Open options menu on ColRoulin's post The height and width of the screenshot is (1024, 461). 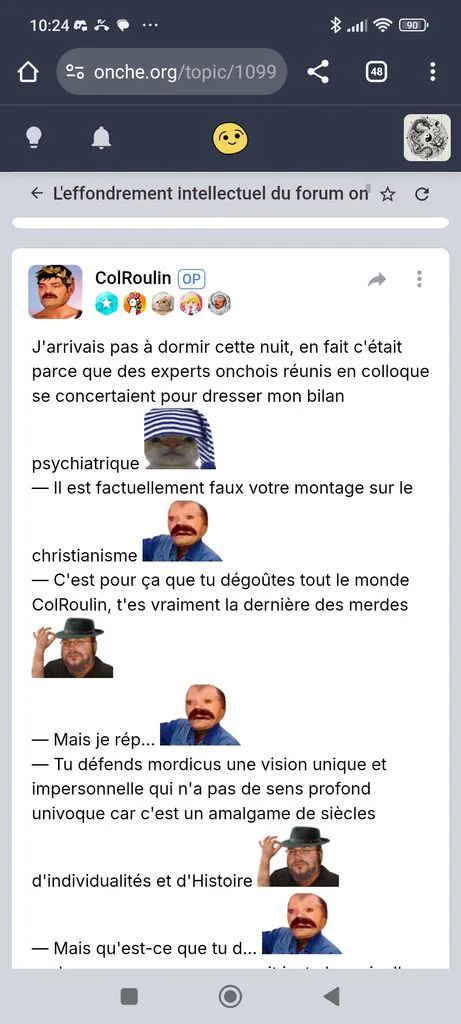(x=419, y=280)
